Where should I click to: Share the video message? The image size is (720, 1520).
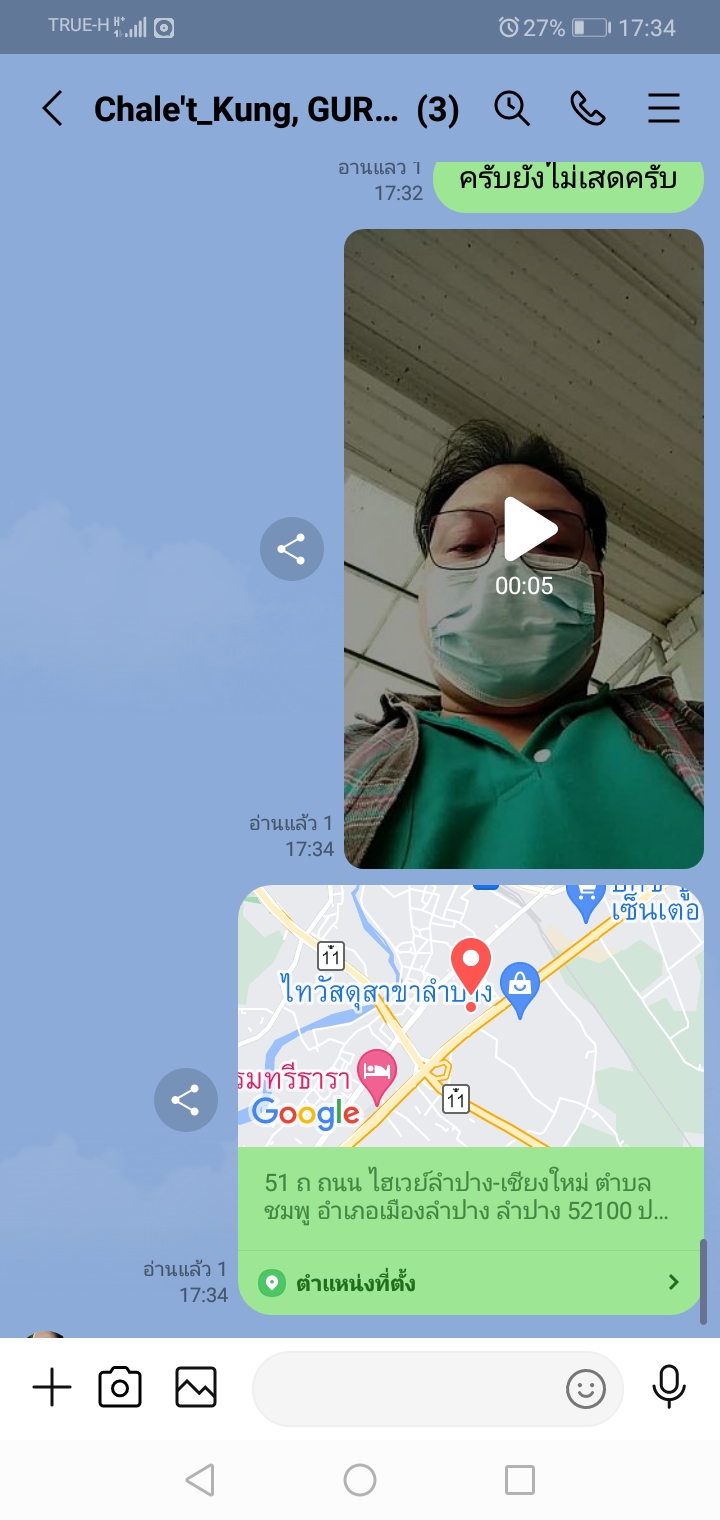point(291,549)
